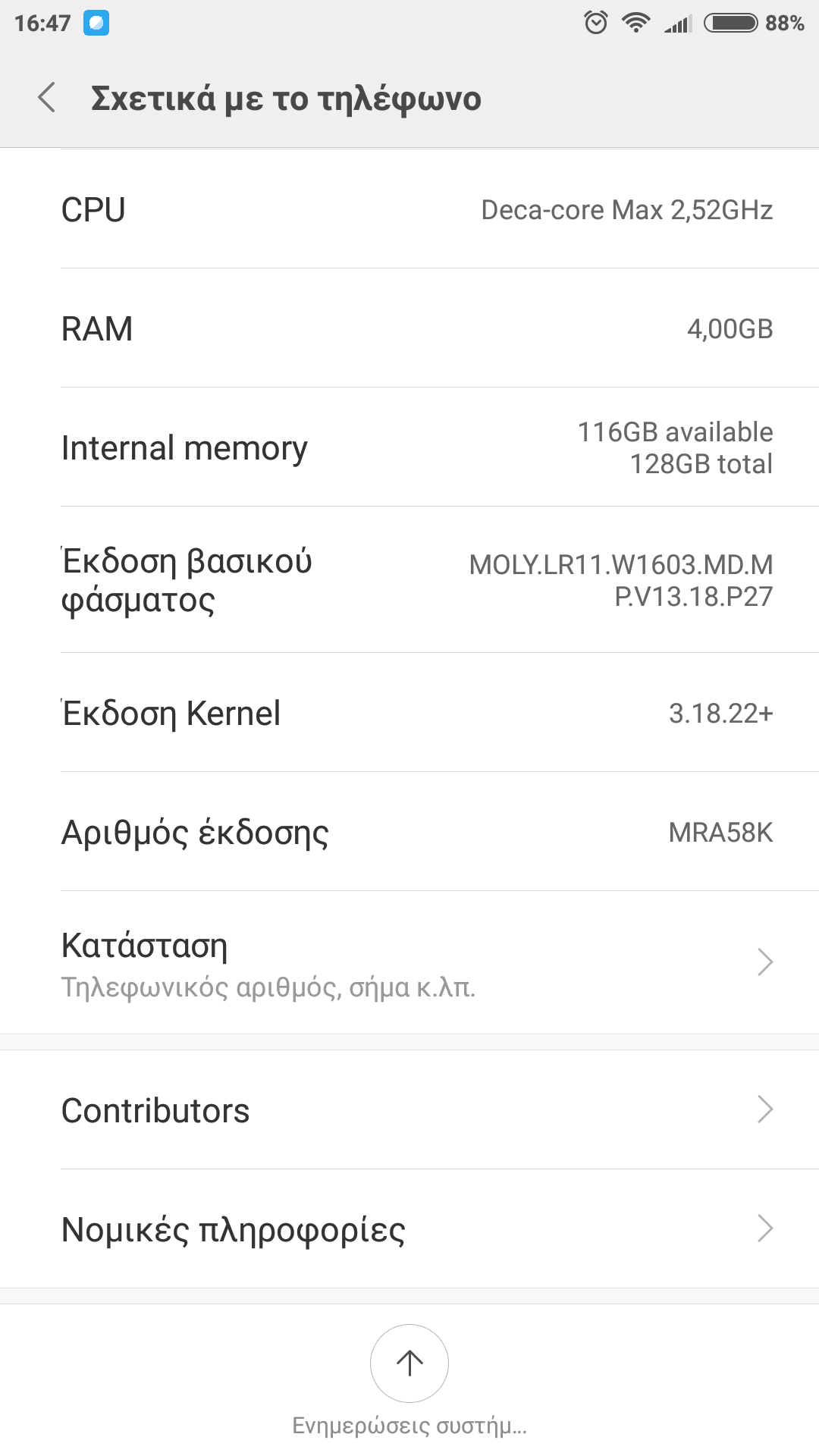819x1456 pixels.
Task: Tap the Internal memory row
Action: click(x=409, y=447)
